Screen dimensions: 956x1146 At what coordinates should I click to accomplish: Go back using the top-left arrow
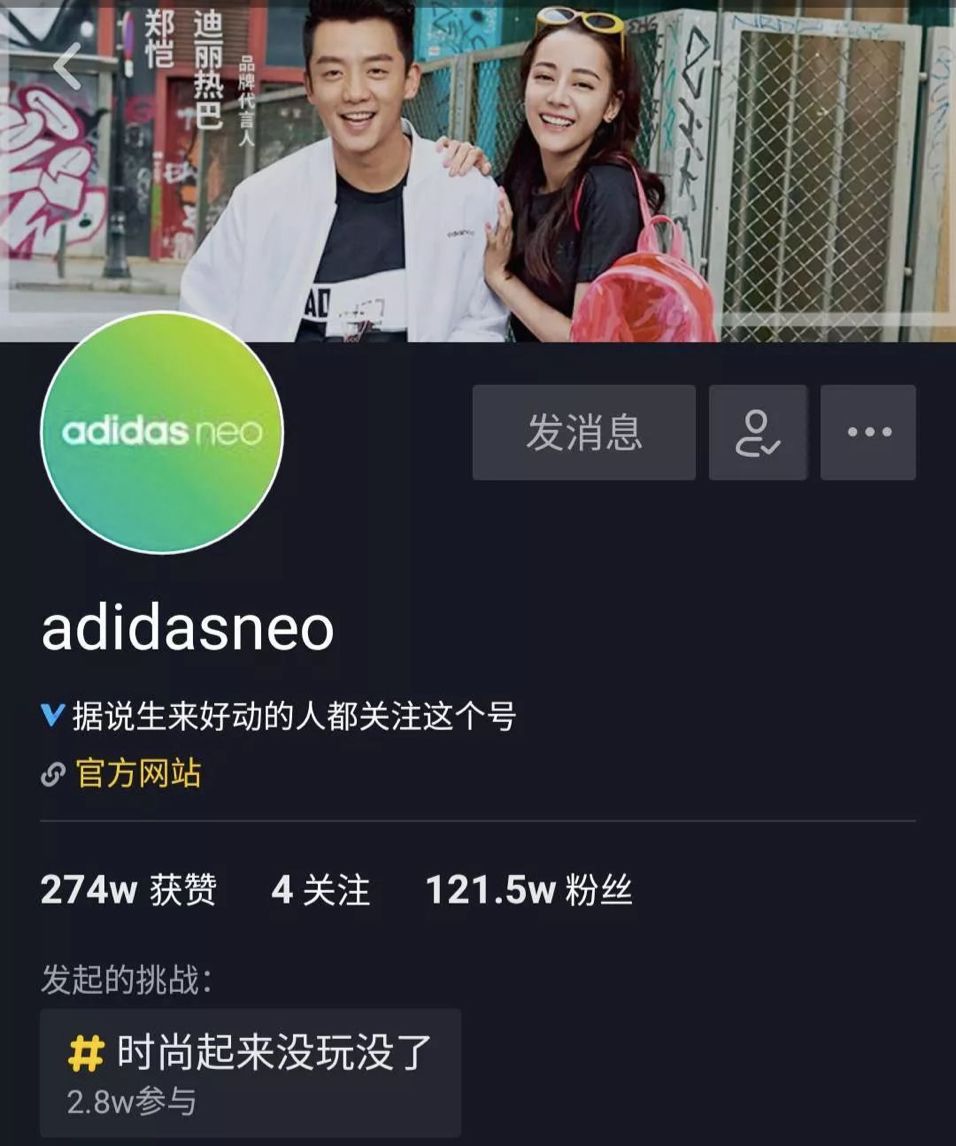[66, 66]
